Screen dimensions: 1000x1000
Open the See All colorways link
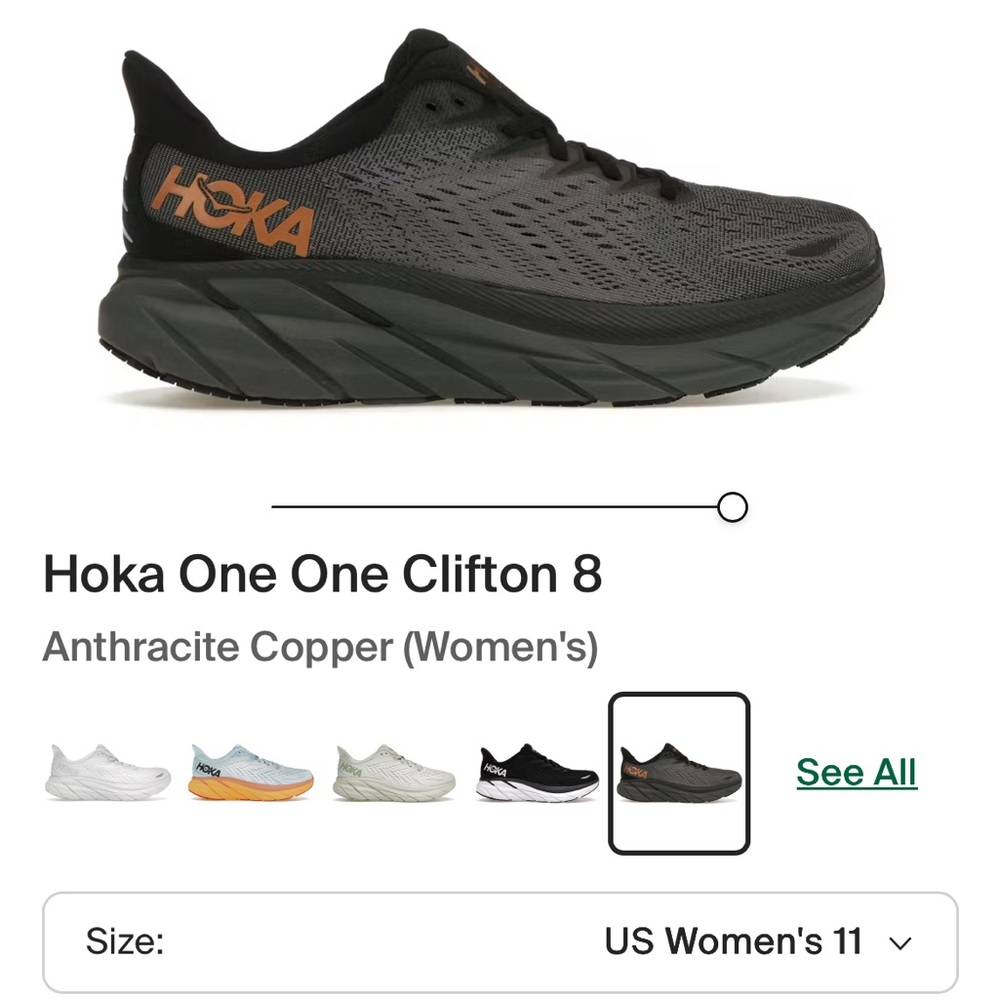coord(857,772)
